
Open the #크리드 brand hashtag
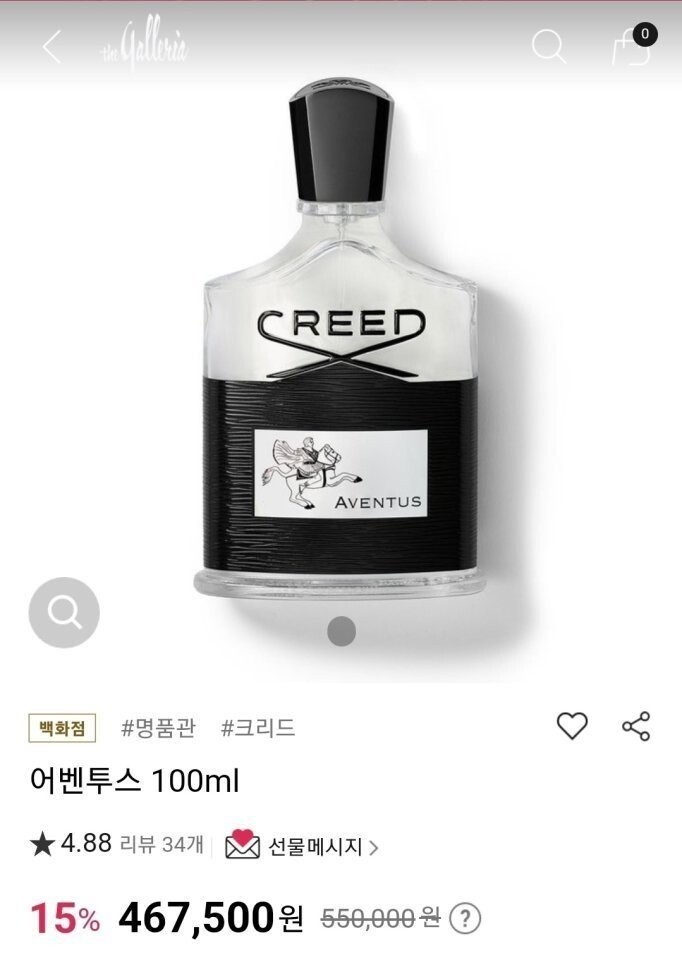258,727
